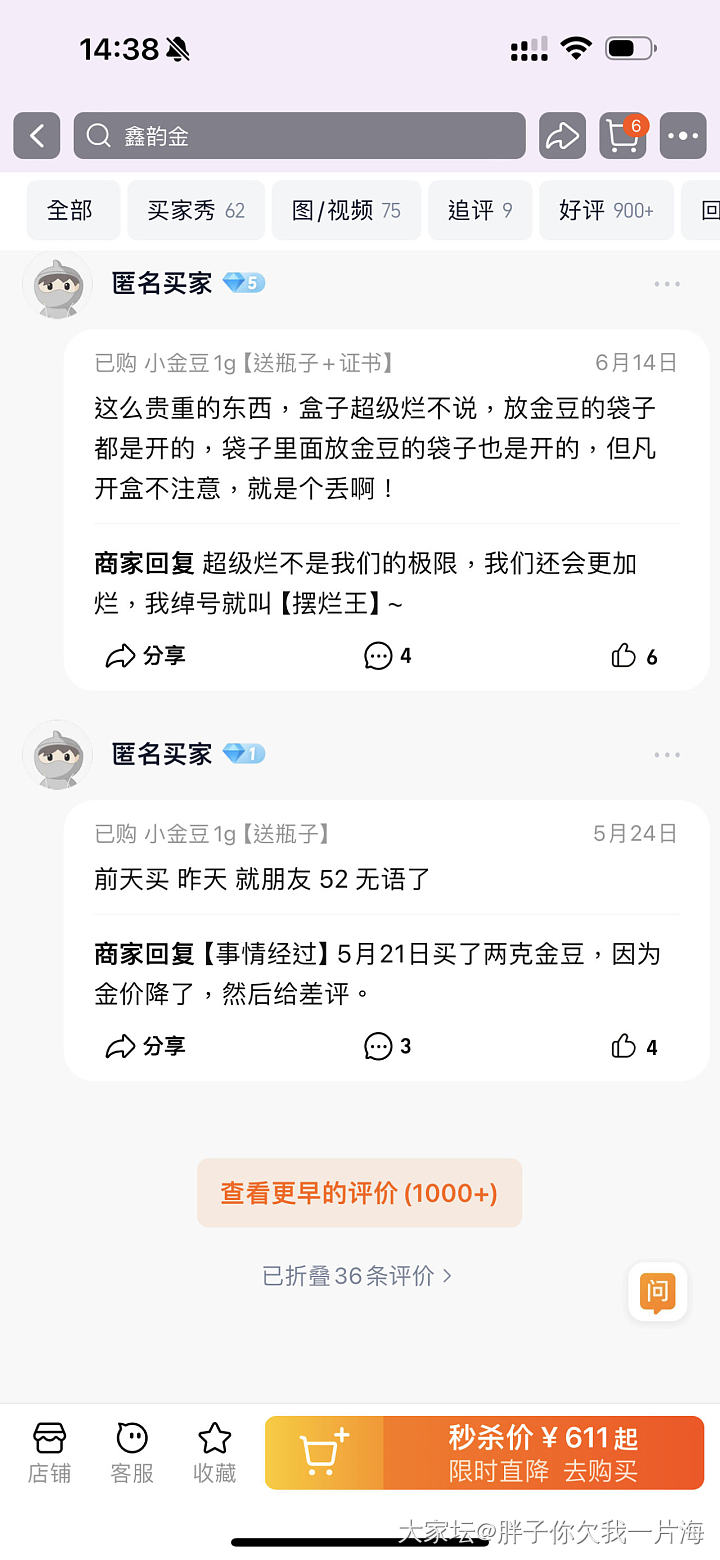Image resolution: width=720 pixels, height=1560 pixels.
Task: Filter by 好评 reviews
Action: click(x=606, y=210)
